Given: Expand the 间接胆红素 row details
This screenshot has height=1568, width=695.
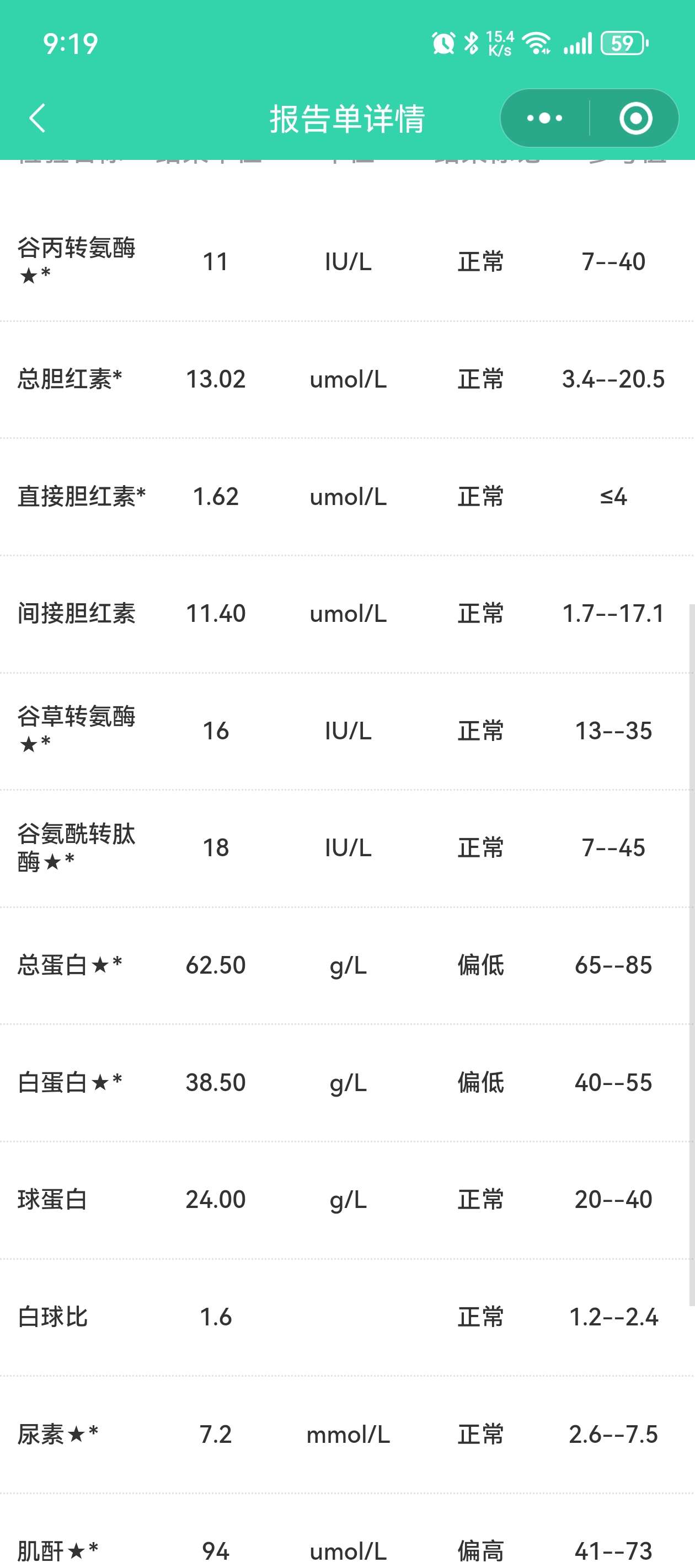Looking at the screenshot, I should (x=347, y=614).
